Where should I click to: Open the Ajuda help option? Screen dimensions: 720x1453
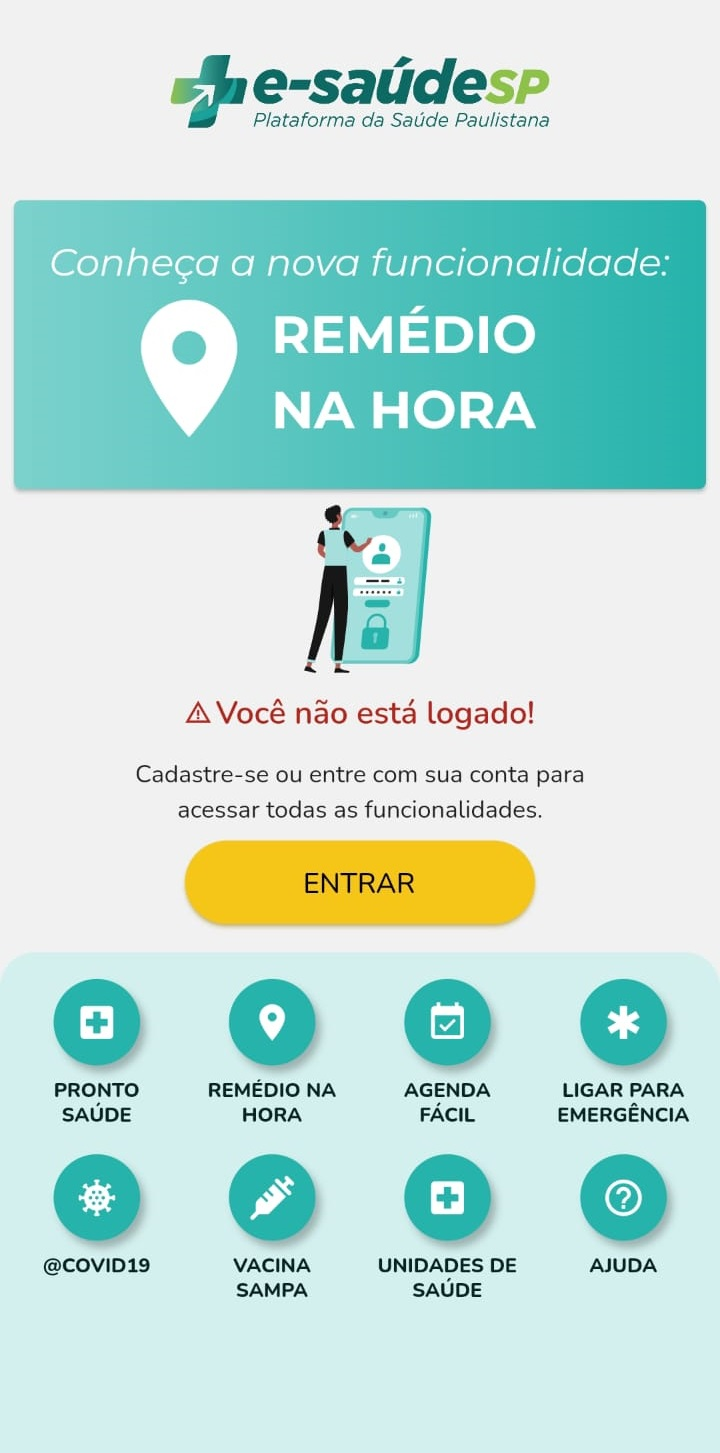[623, 1198]
